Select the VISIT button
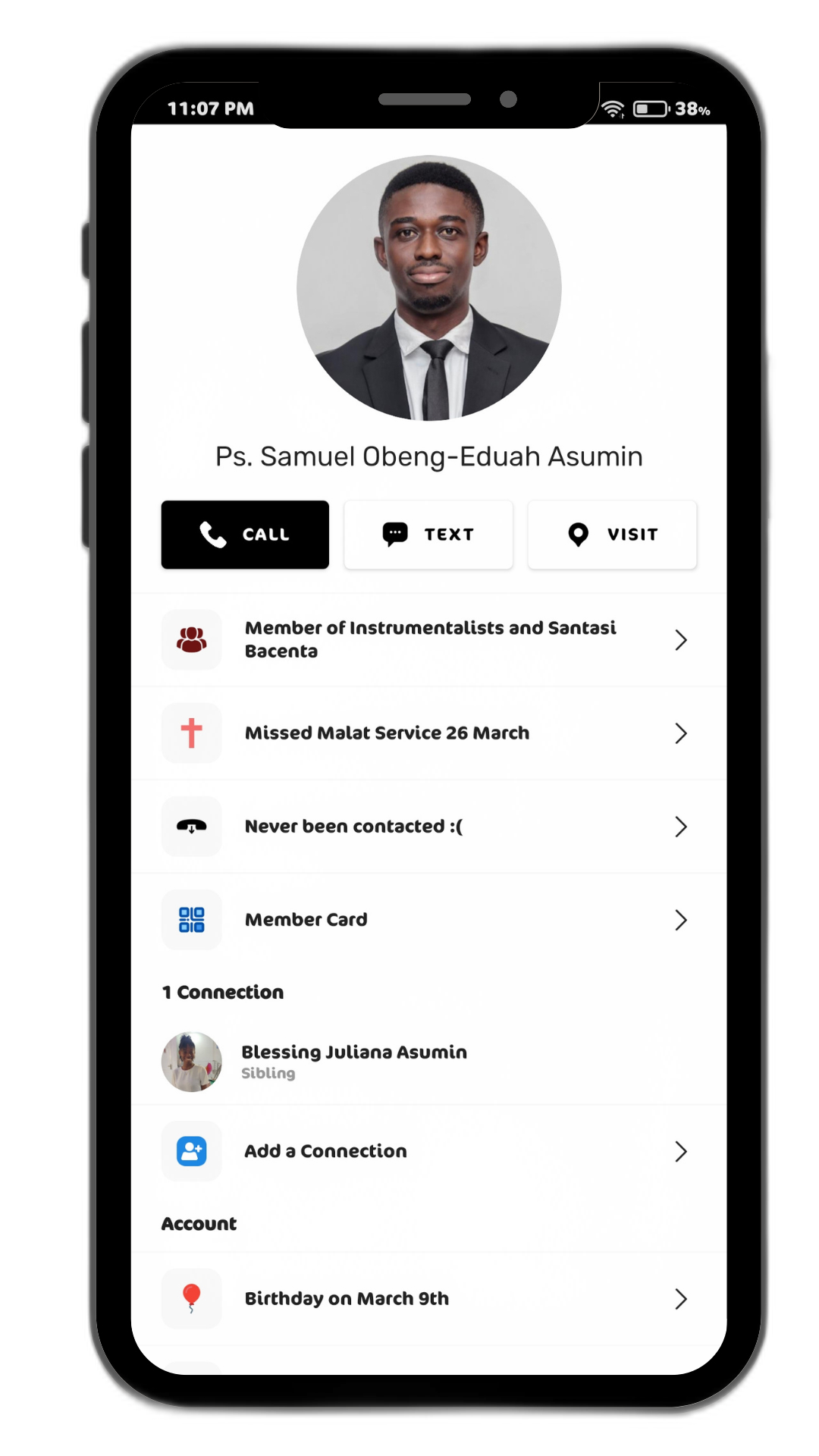The height and width of the screenshot is (1456, 819). 612,535
